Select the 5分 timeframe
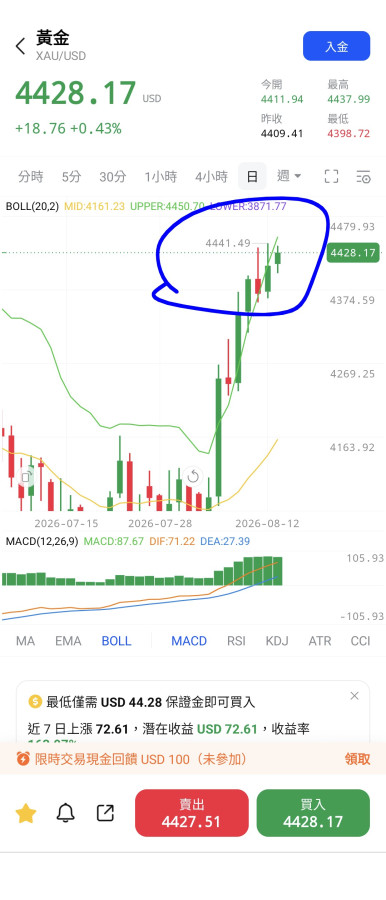Screen dimensions: 386x900 (71, 176)
